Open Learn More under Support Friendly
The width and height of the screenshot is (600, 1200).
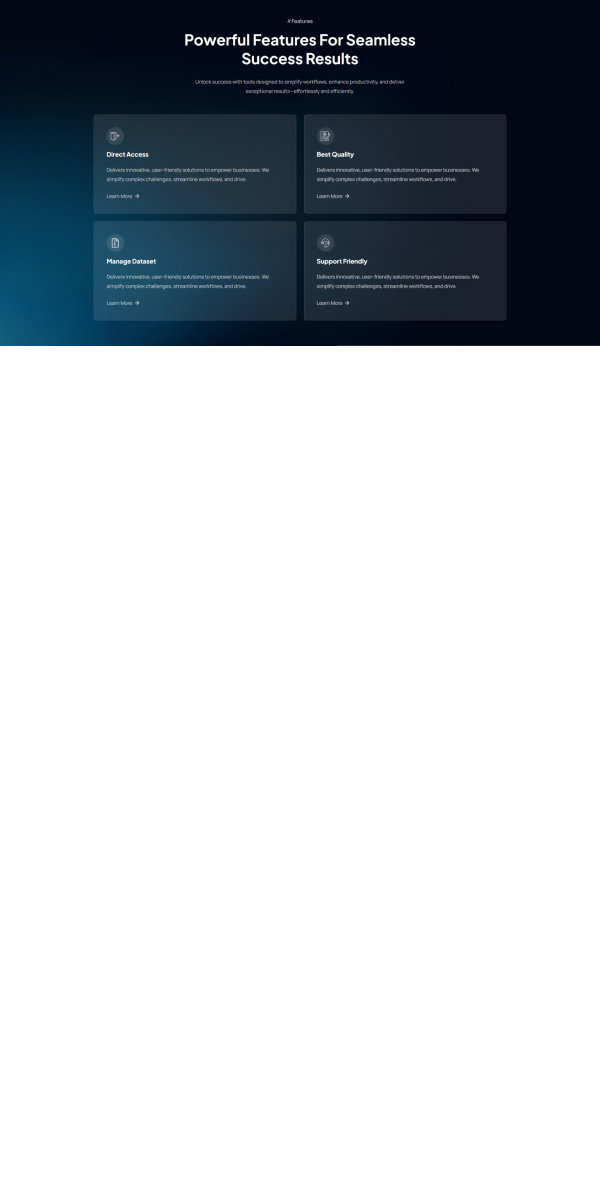pyautogui.click(x=332, y=303)
